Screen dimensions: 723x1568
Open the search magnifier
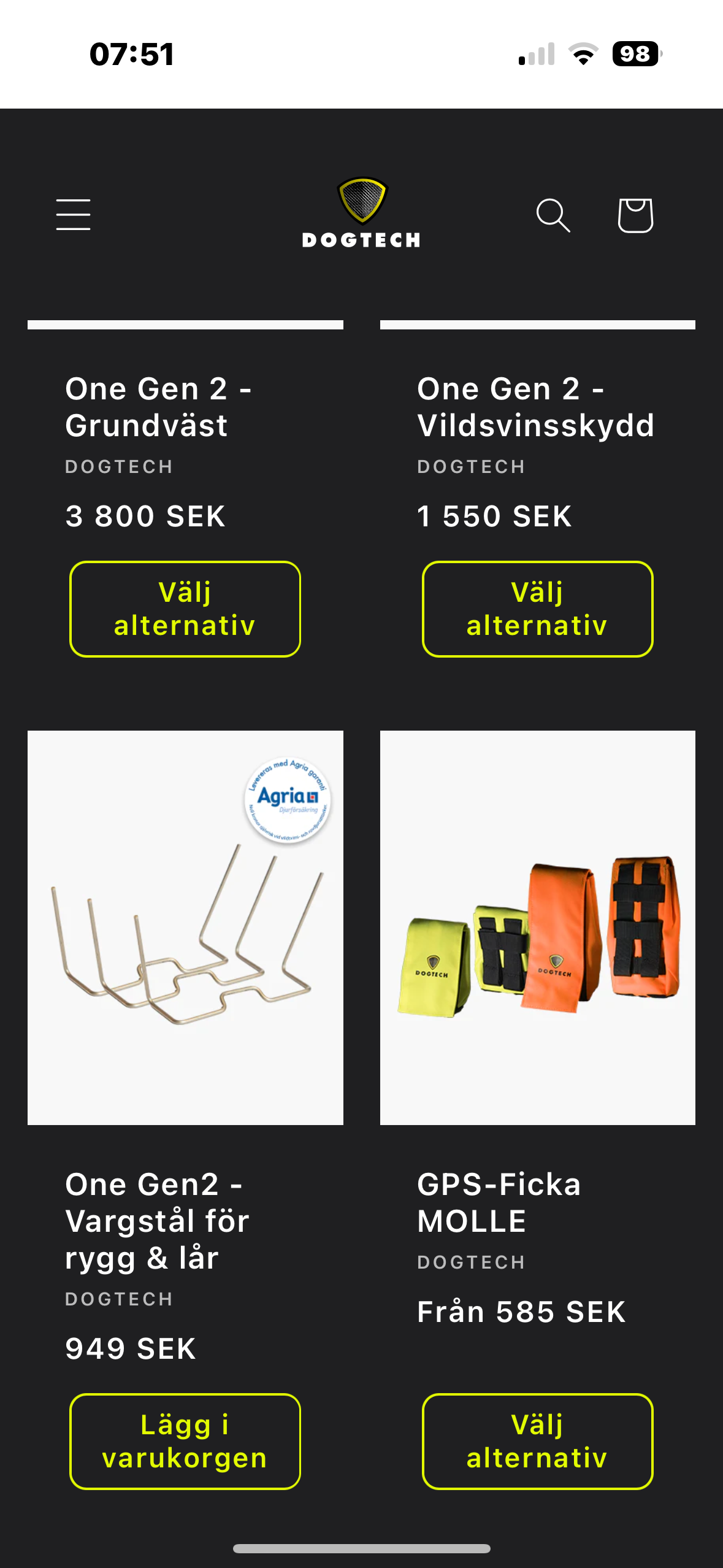point(553,215)
